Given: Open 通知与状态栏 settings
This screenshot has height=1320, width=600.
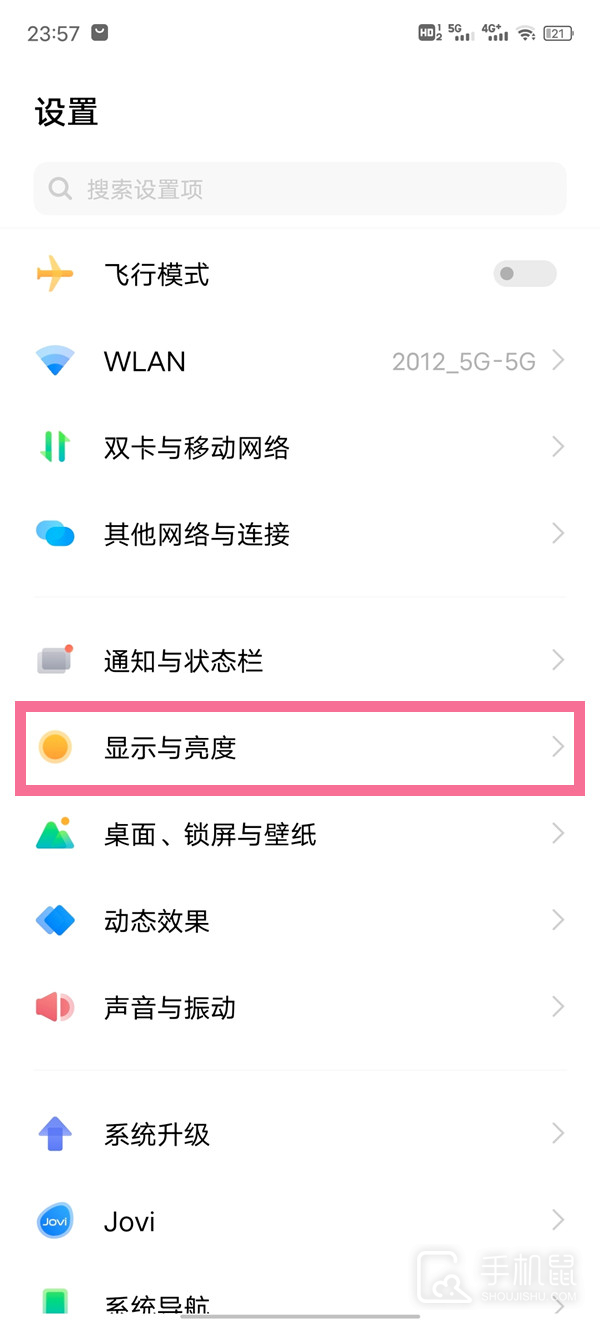Looking at the screenshot, I should tap(300, 661).
